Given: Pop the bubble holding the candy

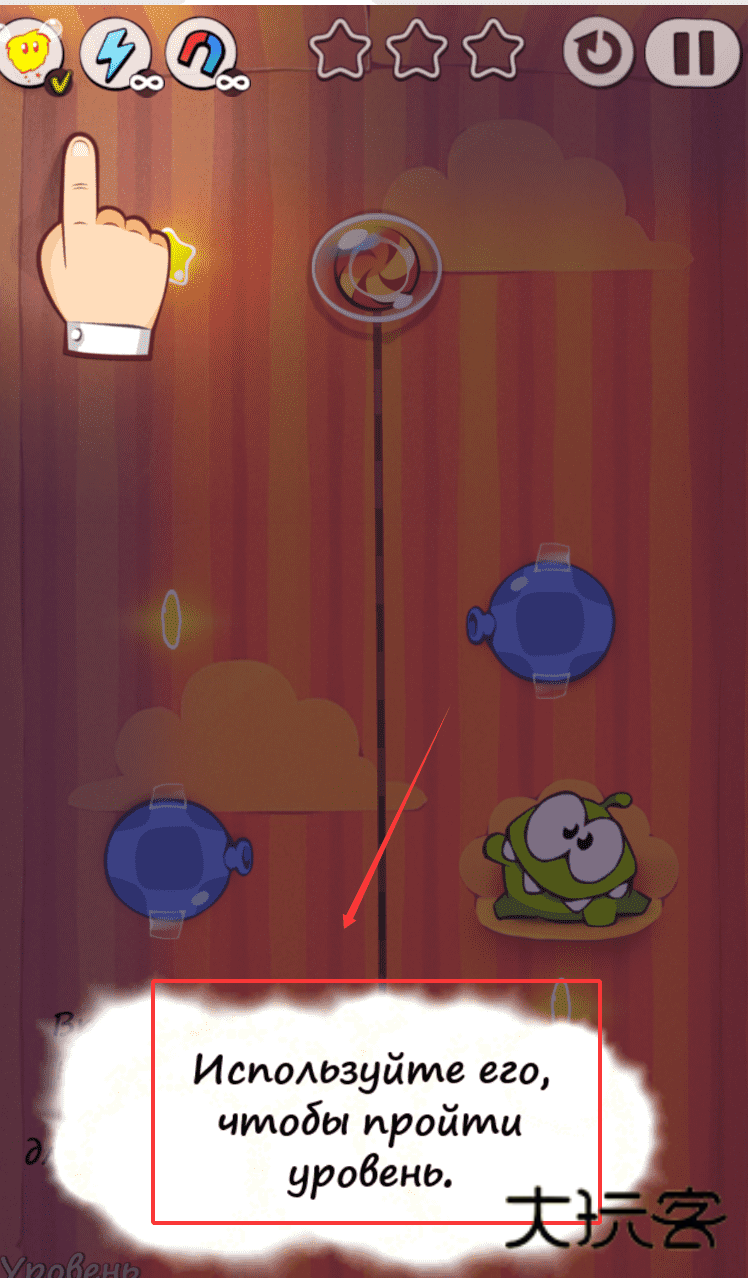Looking at the screenshot, I should point(376,268).
